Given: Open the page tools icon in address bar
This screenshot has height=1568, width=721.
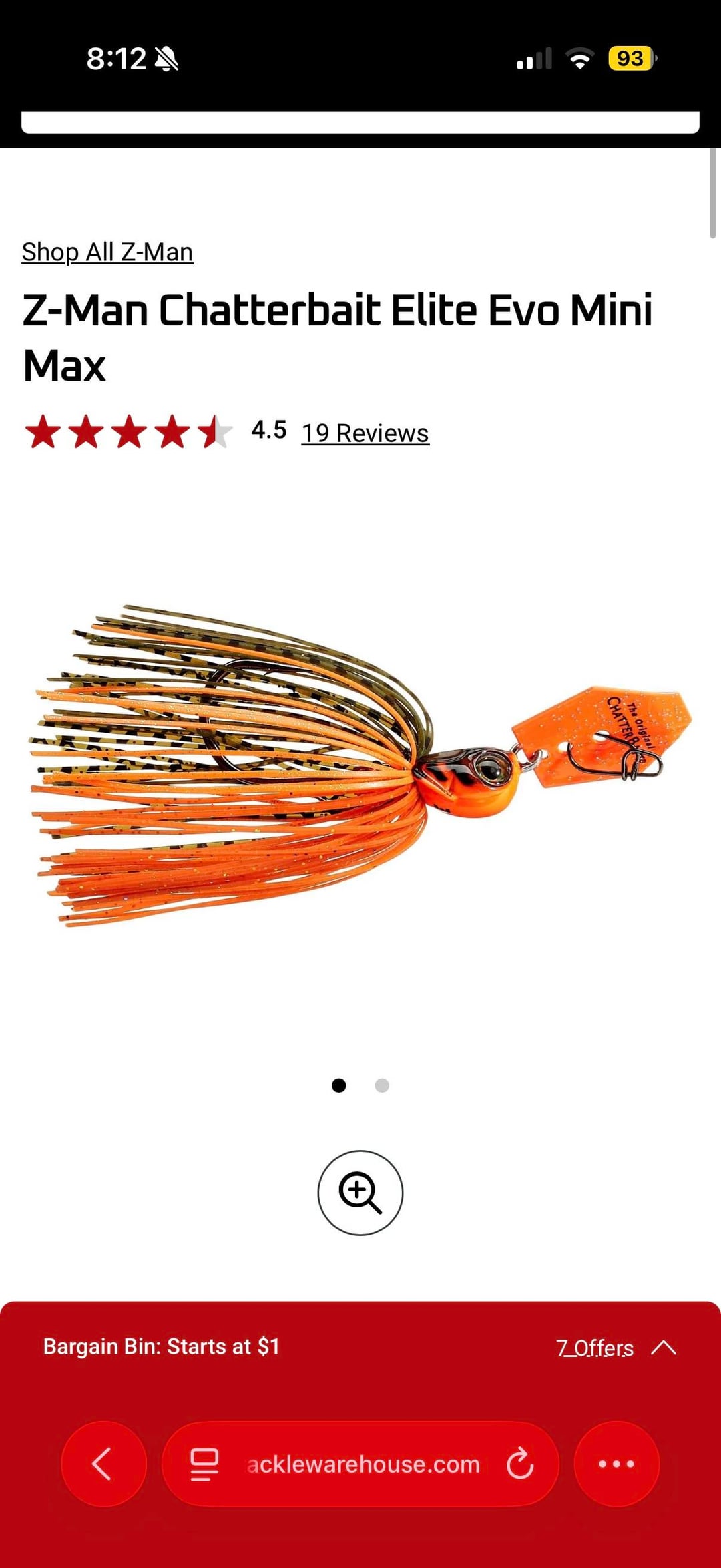Looking at the screenshot, I should point(204,1464).
